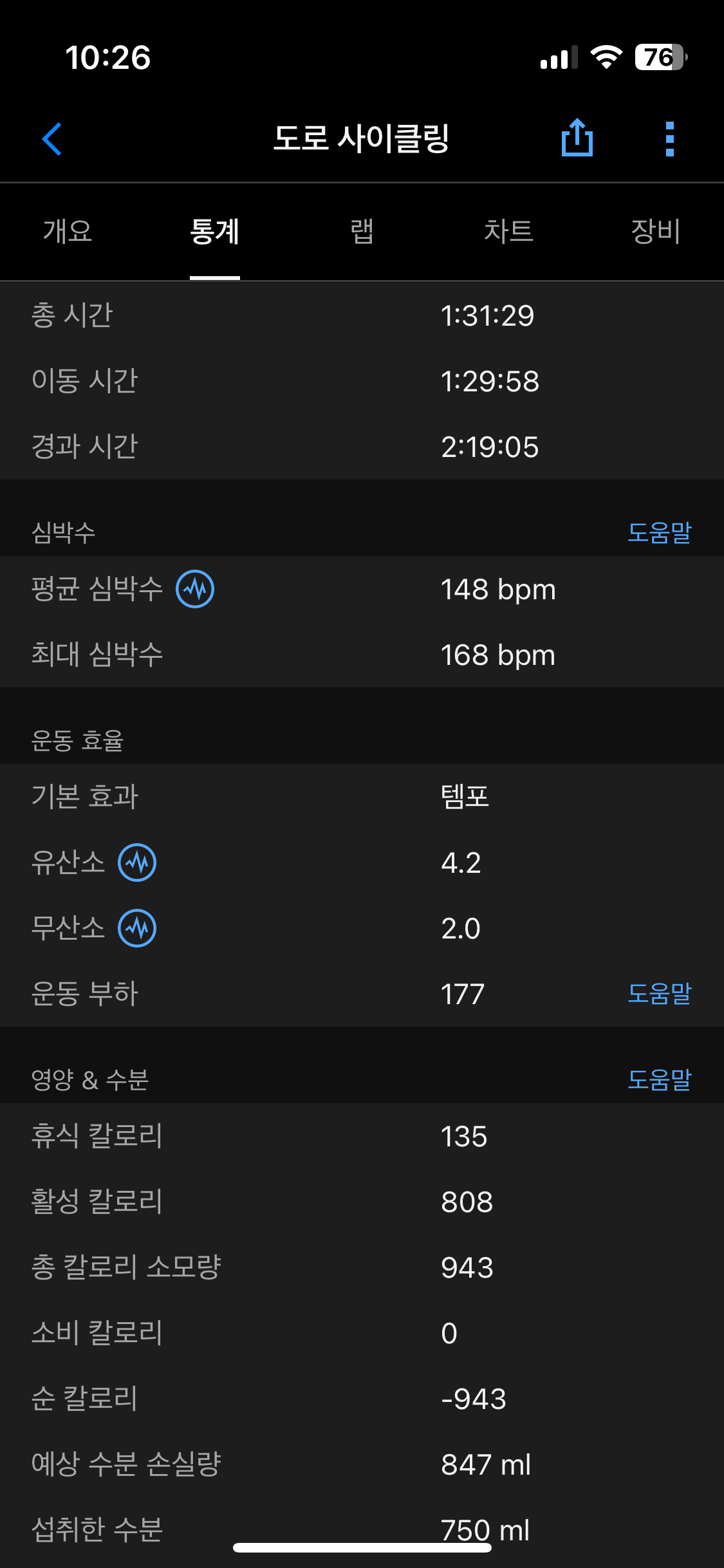Image resolution: width=724 pixels, height=1568 pixels.
Task: Tap the pulse icon beside 평균 심박수
Action: click(x=196, y=589)
